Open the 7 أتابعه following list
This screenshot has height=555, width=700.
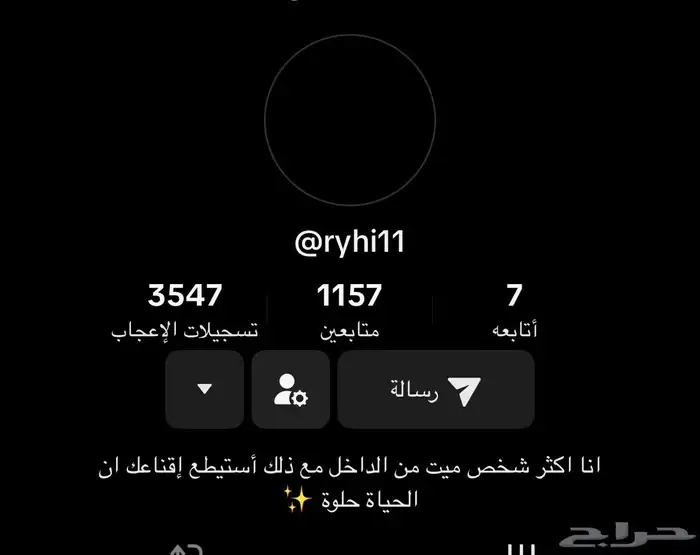tap(515, 310)
